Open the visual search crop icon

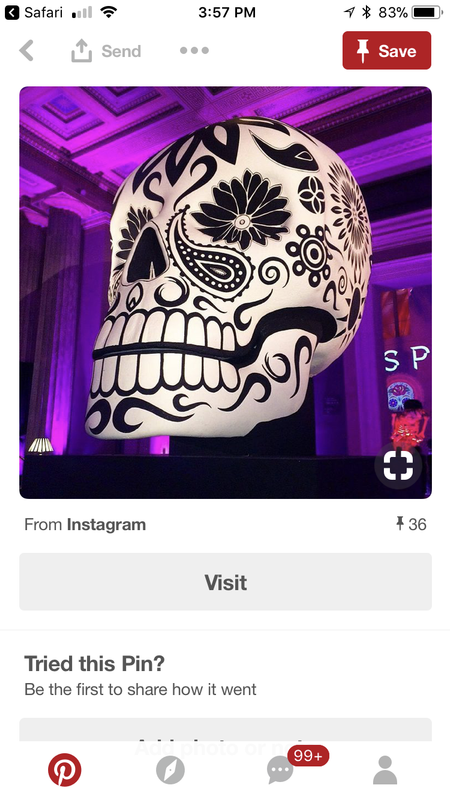398,465
